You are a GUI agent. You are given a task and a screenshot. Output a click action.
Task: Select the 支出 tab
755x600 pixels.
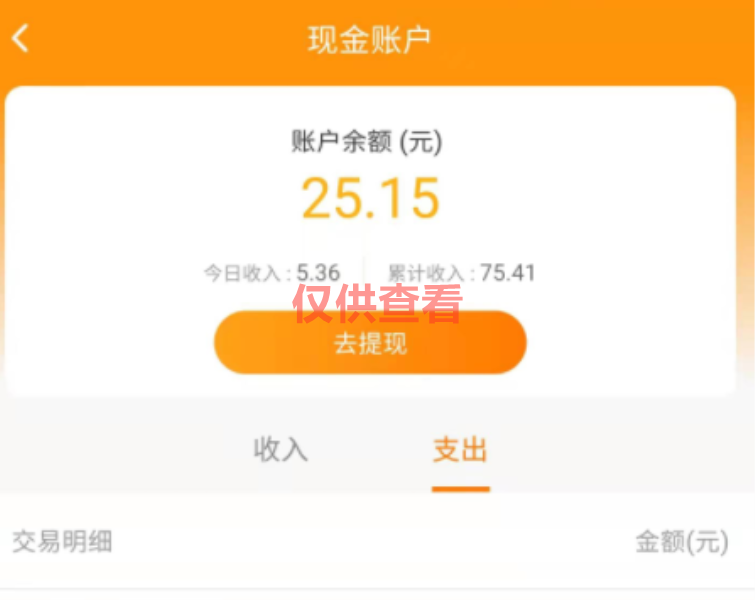[460, 450]
